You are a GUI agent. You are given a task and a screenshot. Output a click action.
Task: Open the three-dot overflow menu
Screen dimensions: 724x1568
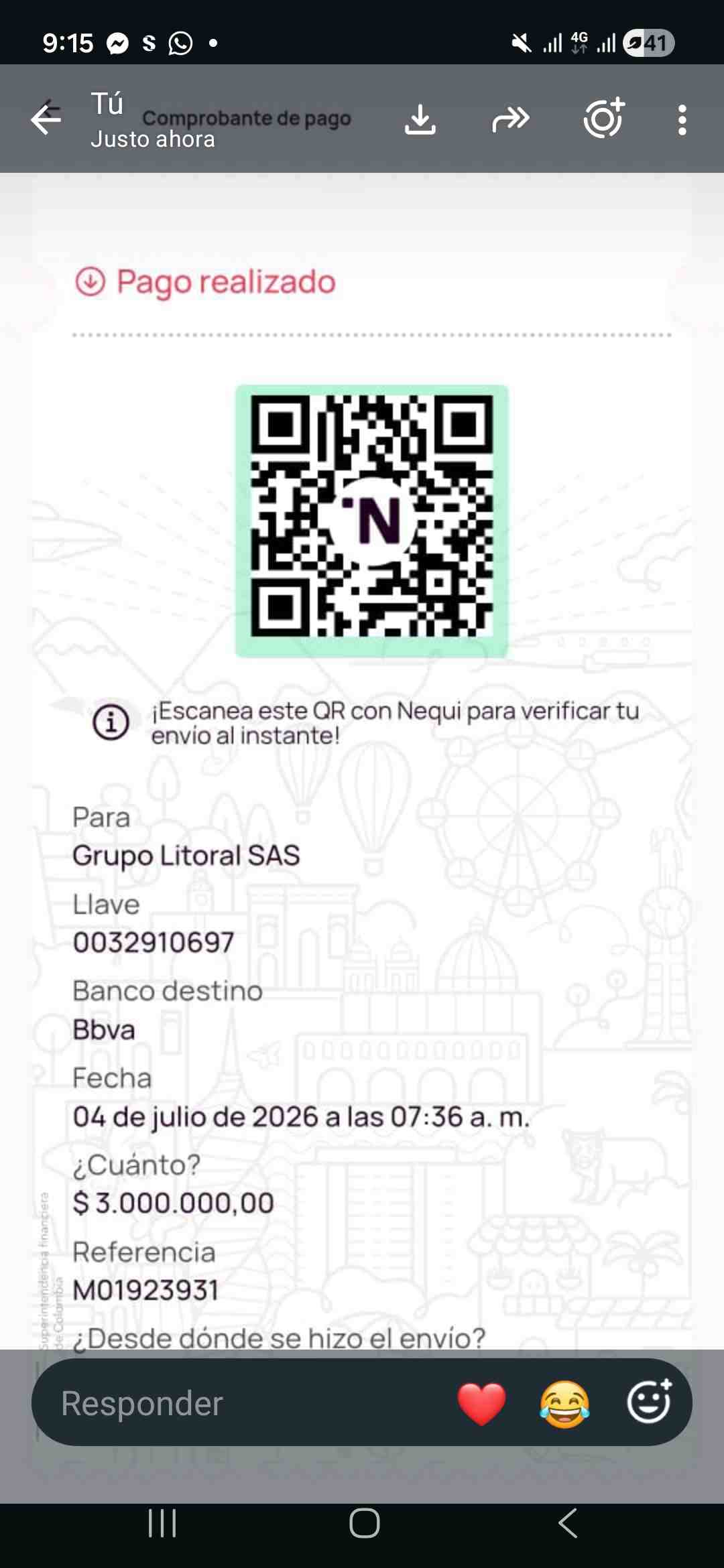point(682,120)
